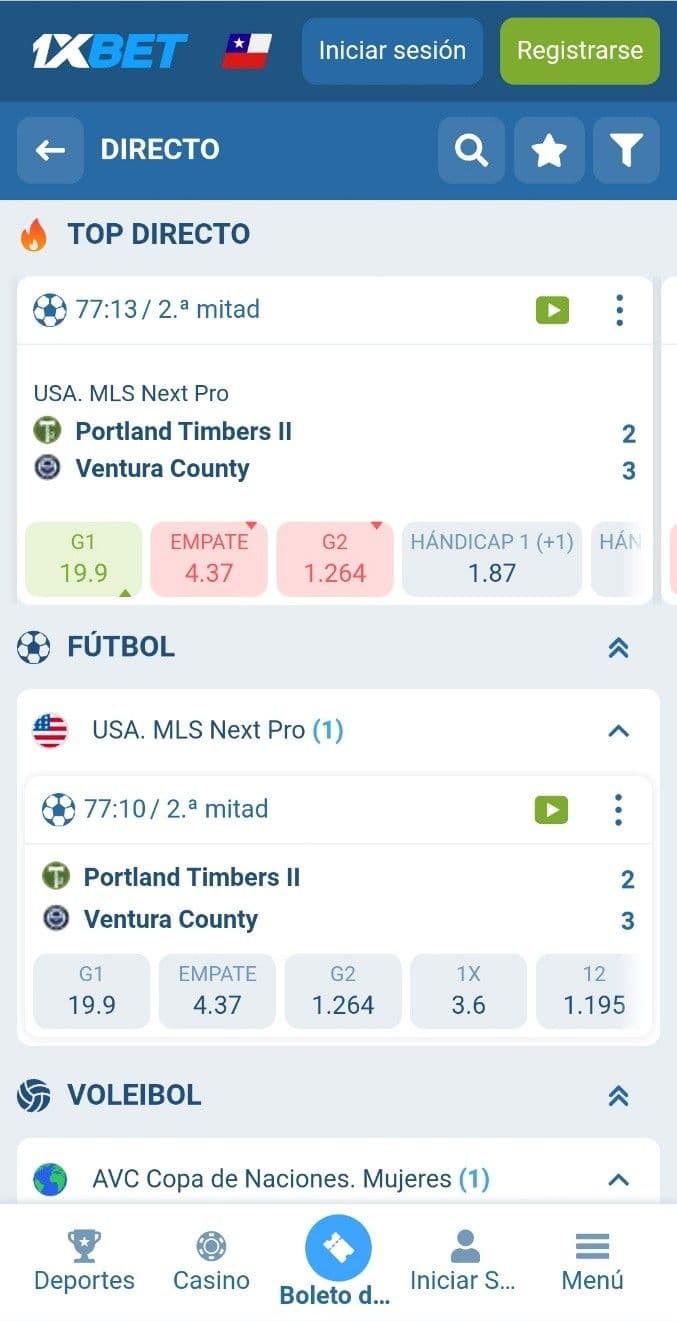
Task: Change country via the Chile flag
Action: pos(247,50)
